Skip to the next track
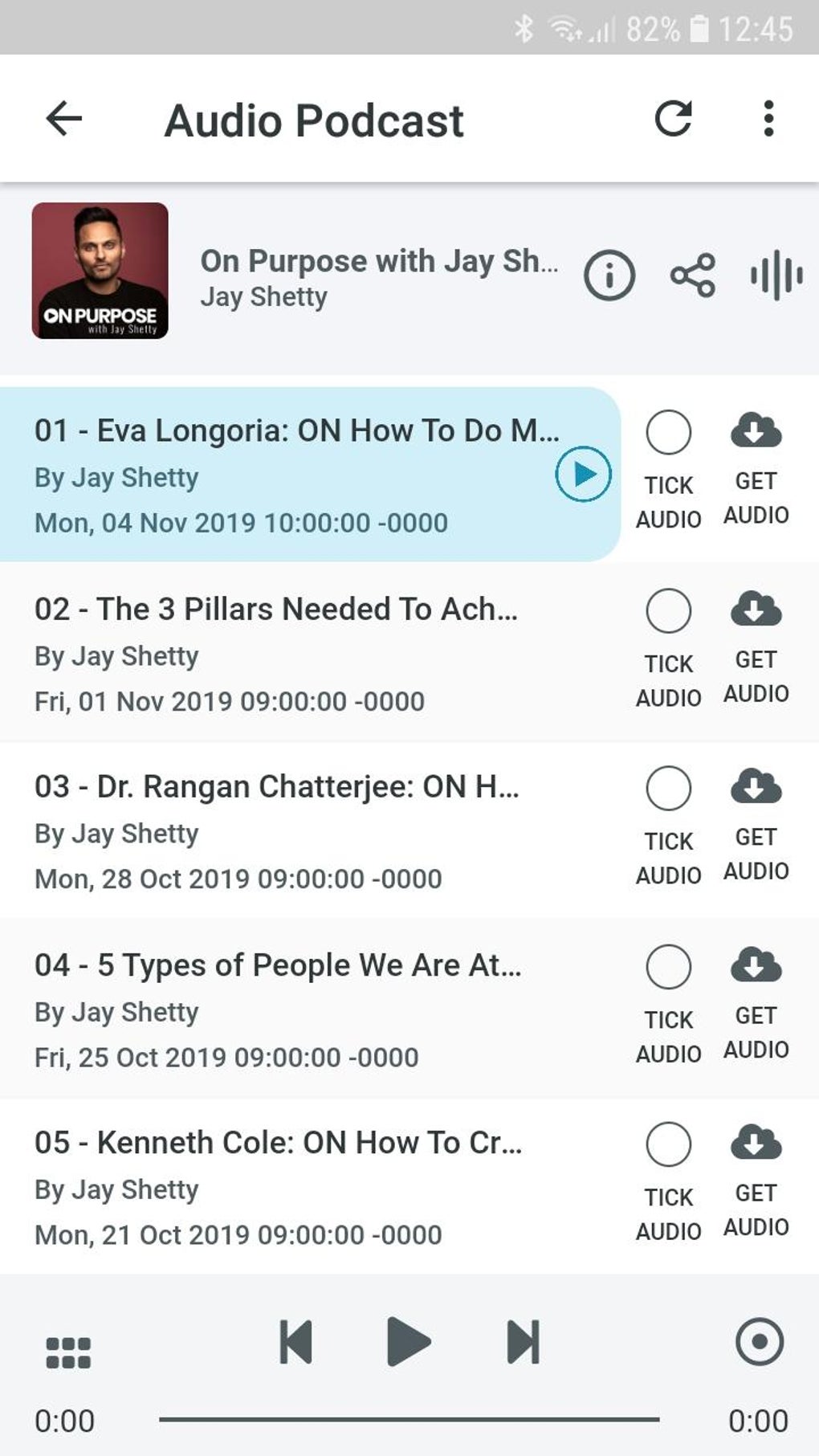This screenshot has width=819, height=1456. [x=523, y=1341]
